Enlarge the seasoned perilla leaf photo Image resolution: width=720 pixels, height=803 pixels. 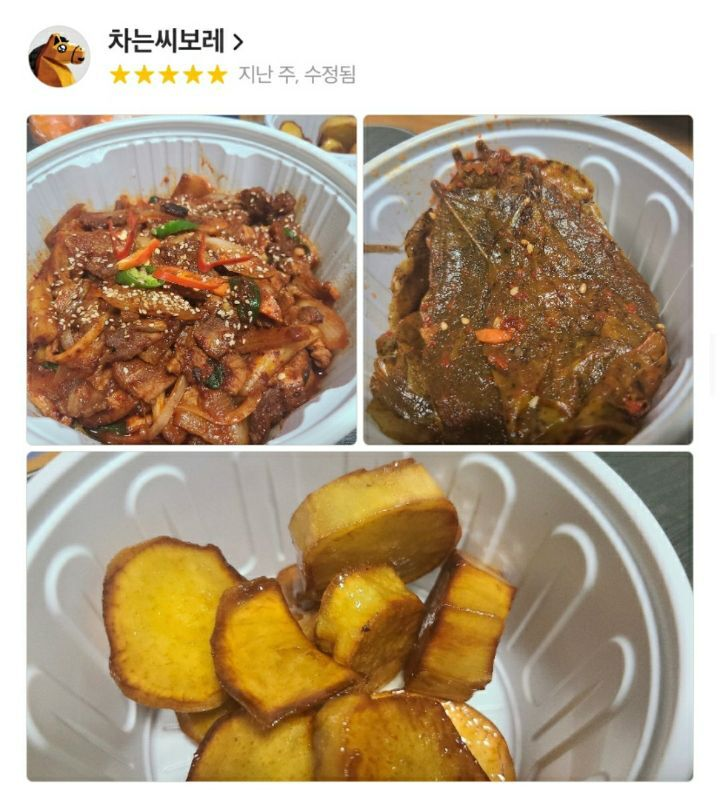click(x=527, y=280)
